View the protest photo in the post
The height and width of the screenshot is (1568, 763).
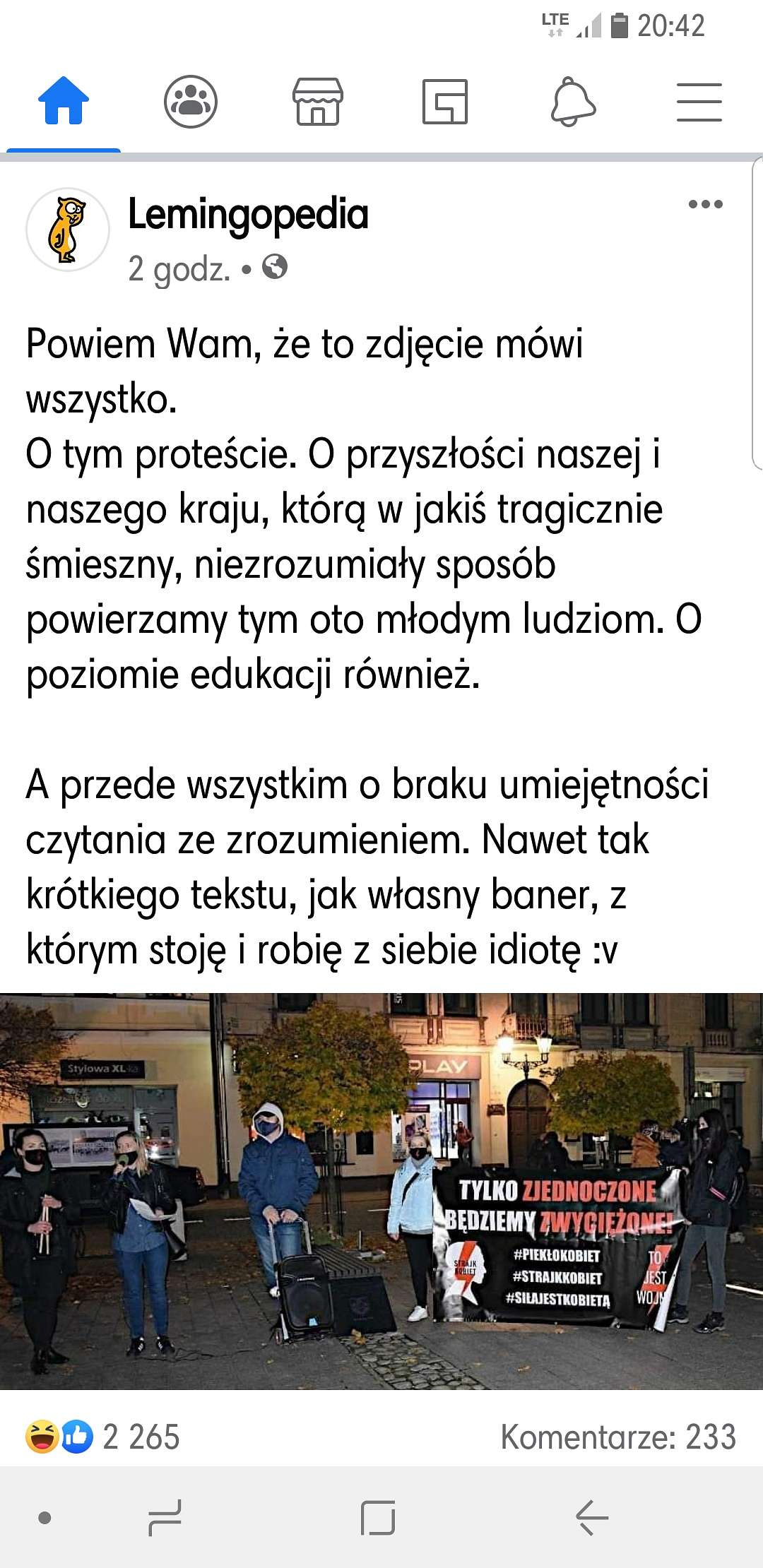[381, 1192]
